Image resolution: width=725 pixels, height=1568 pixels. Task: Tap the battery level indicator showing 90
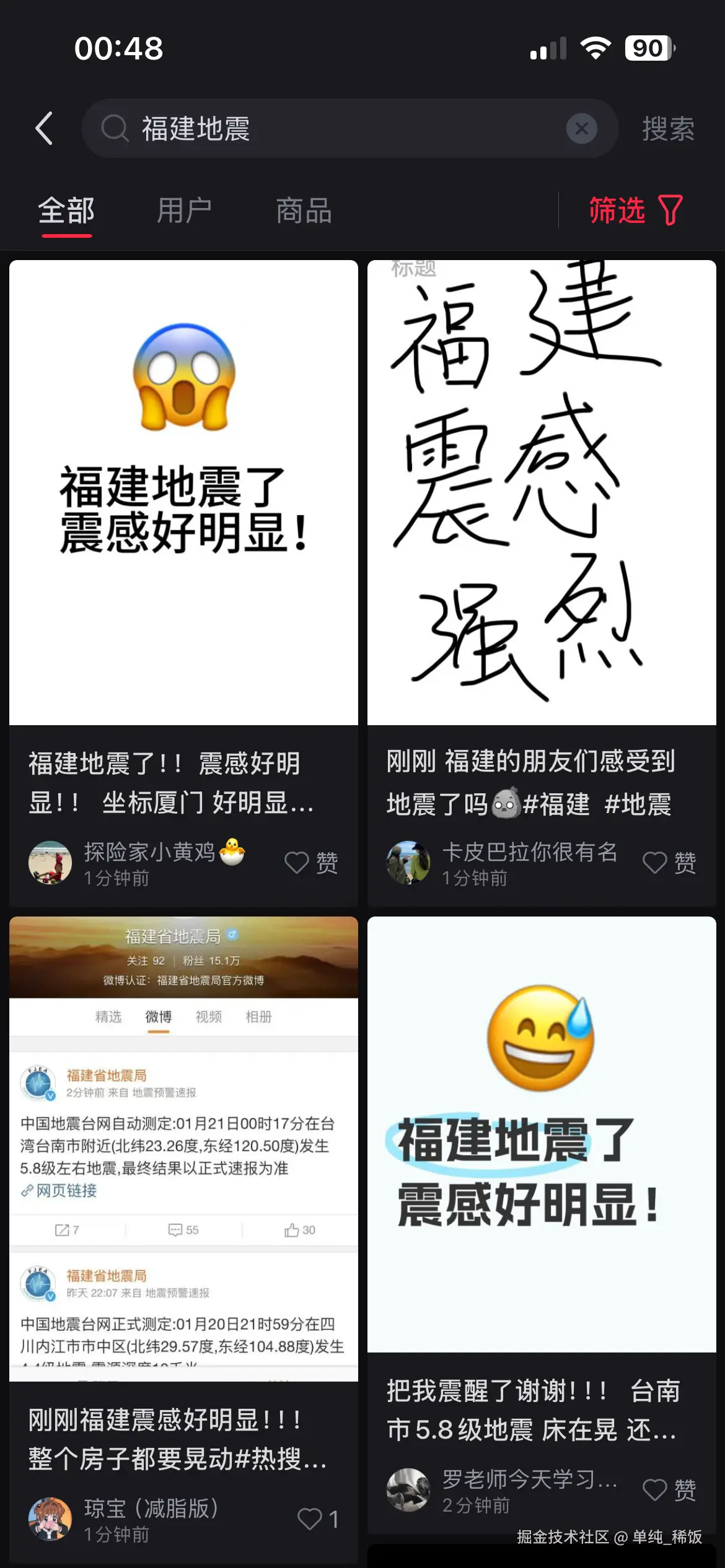point(648,46)
